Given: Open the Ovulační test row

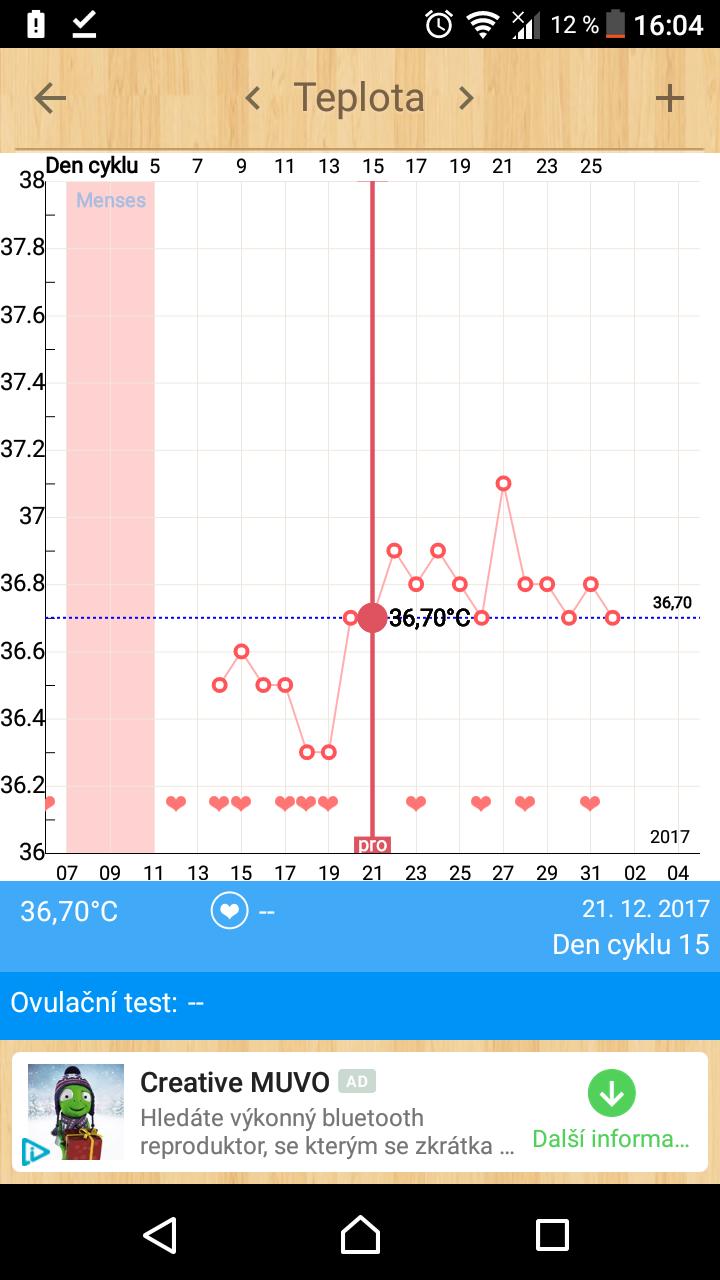Looking at the screenshot, I should [360, 1002].
